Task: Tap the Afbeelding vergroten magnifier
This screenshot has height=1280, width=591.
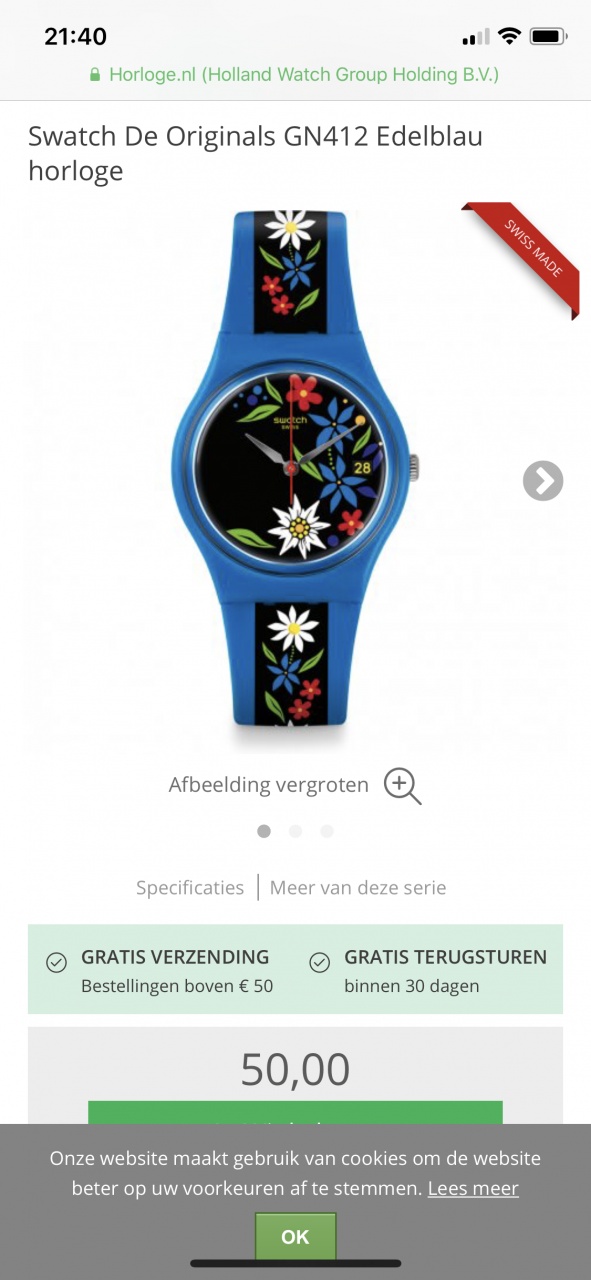Action: pos(403,786)
